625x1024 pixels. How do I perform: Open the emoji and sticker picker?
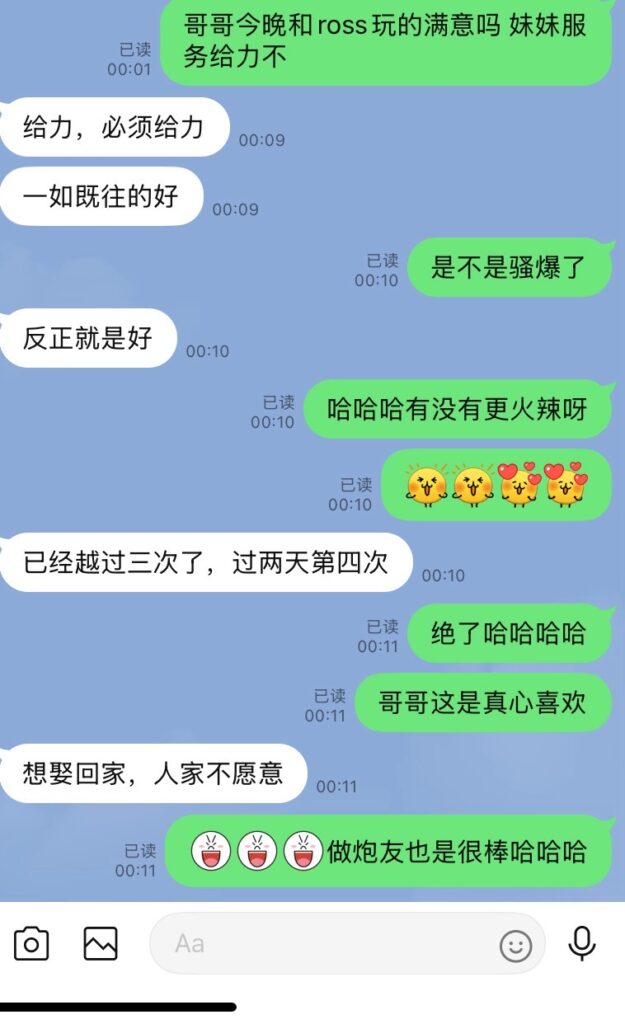coord(516,944)
